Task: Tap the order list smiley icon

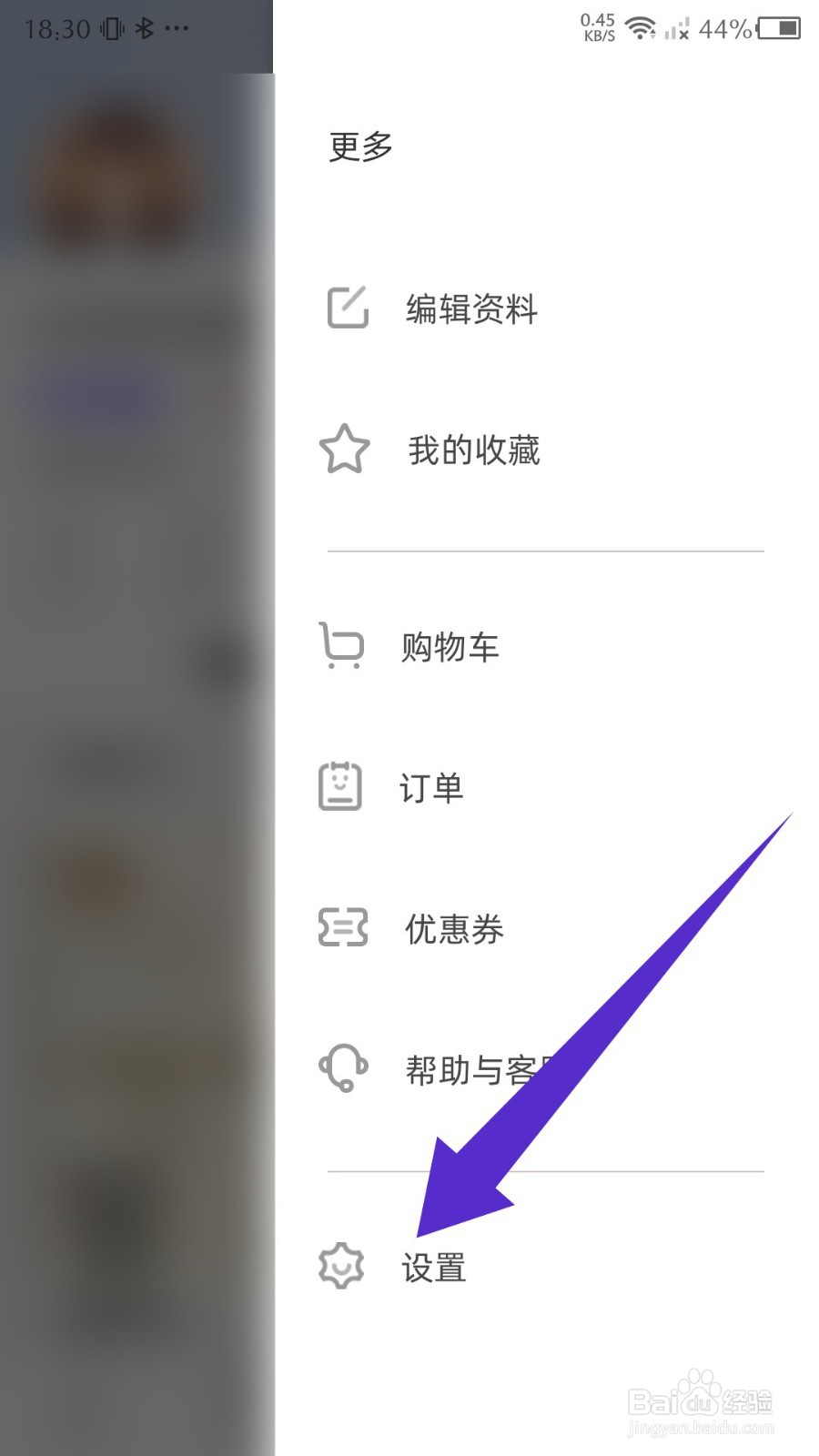Action: click(339, 787)
